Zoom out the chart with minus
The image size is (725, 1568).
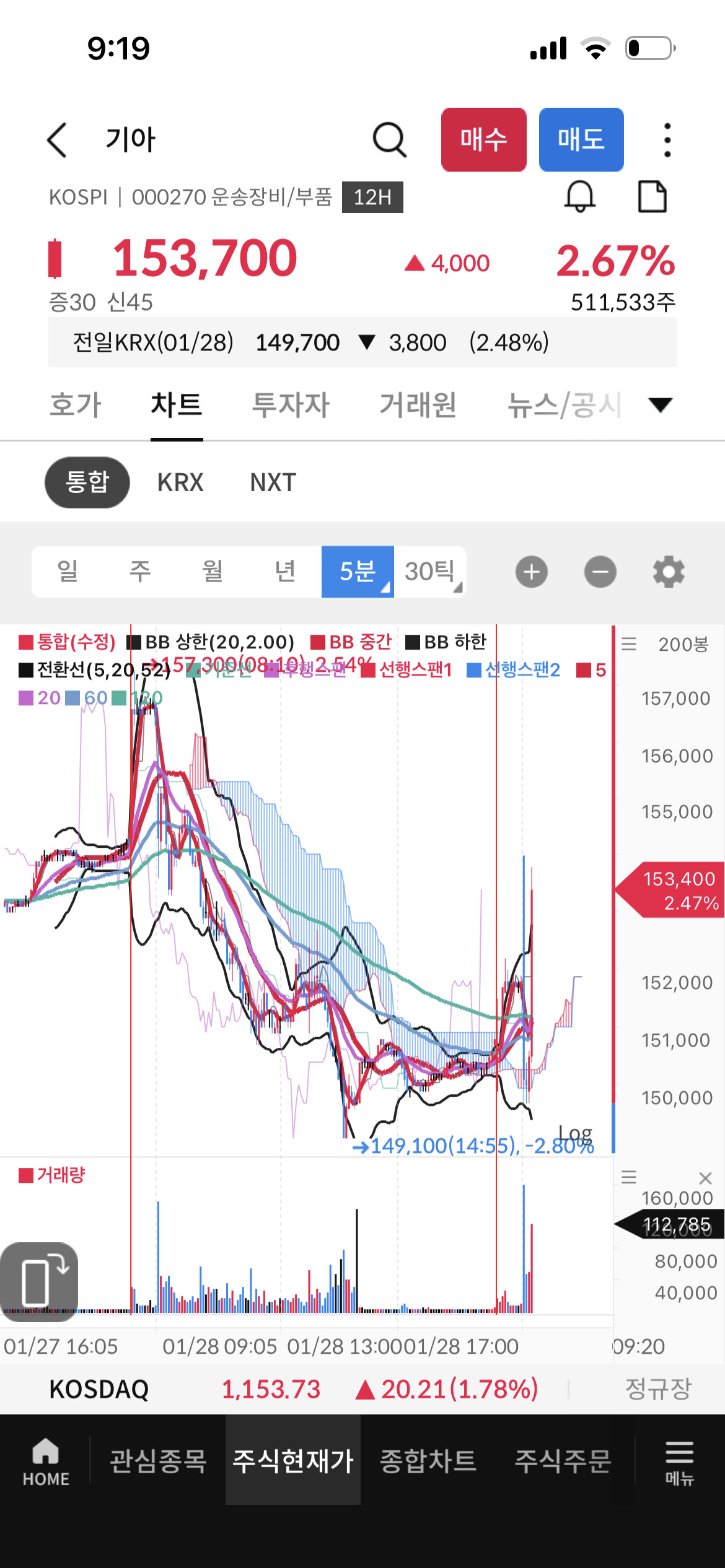pyautogui.click(x=600, y=572)
